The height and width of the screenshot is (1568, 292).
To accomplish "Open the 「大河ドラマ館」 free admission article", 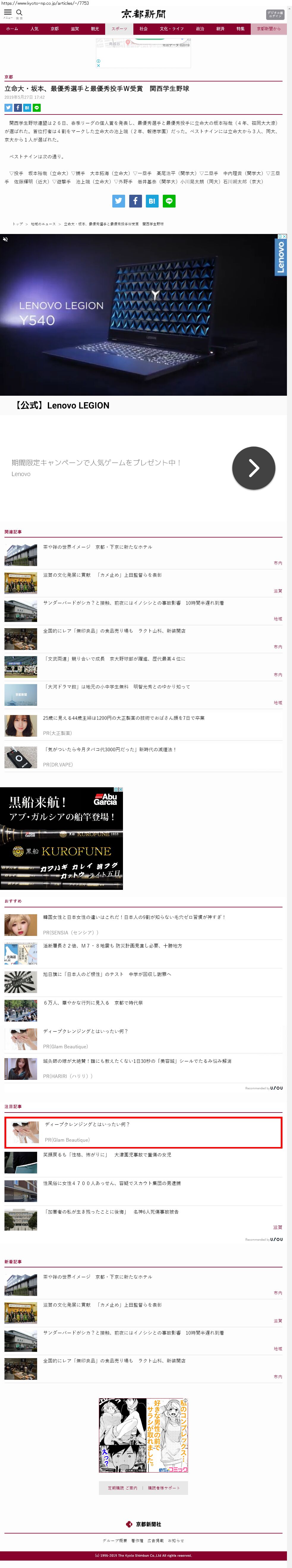I will tap(117, 686).
